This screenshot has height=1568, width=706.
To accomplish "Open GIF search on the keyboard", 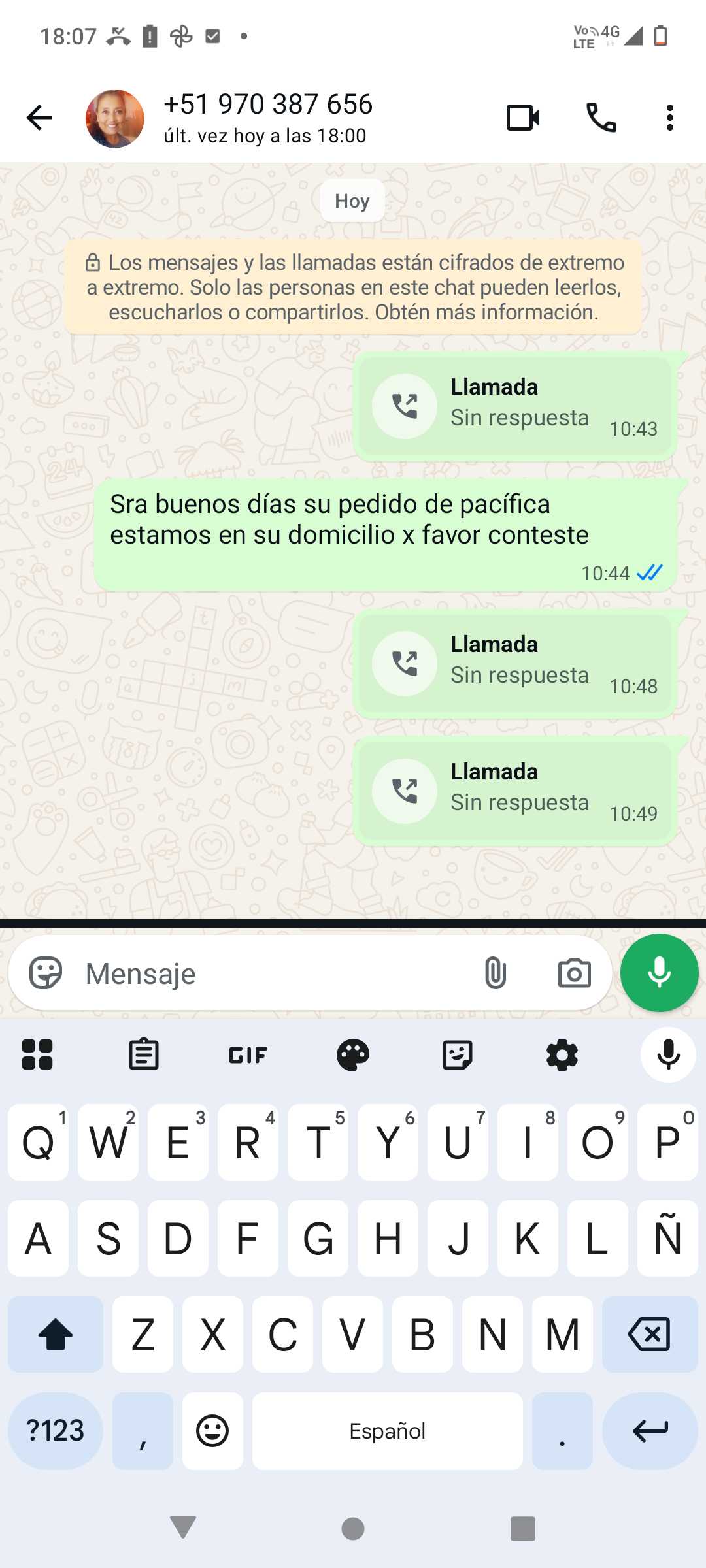I will [248, 1054].
